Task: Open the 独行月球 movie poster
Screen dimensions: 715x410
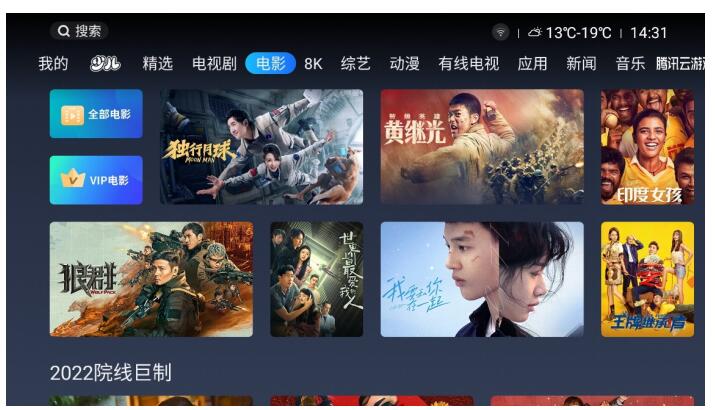Action: click(261, 147)
